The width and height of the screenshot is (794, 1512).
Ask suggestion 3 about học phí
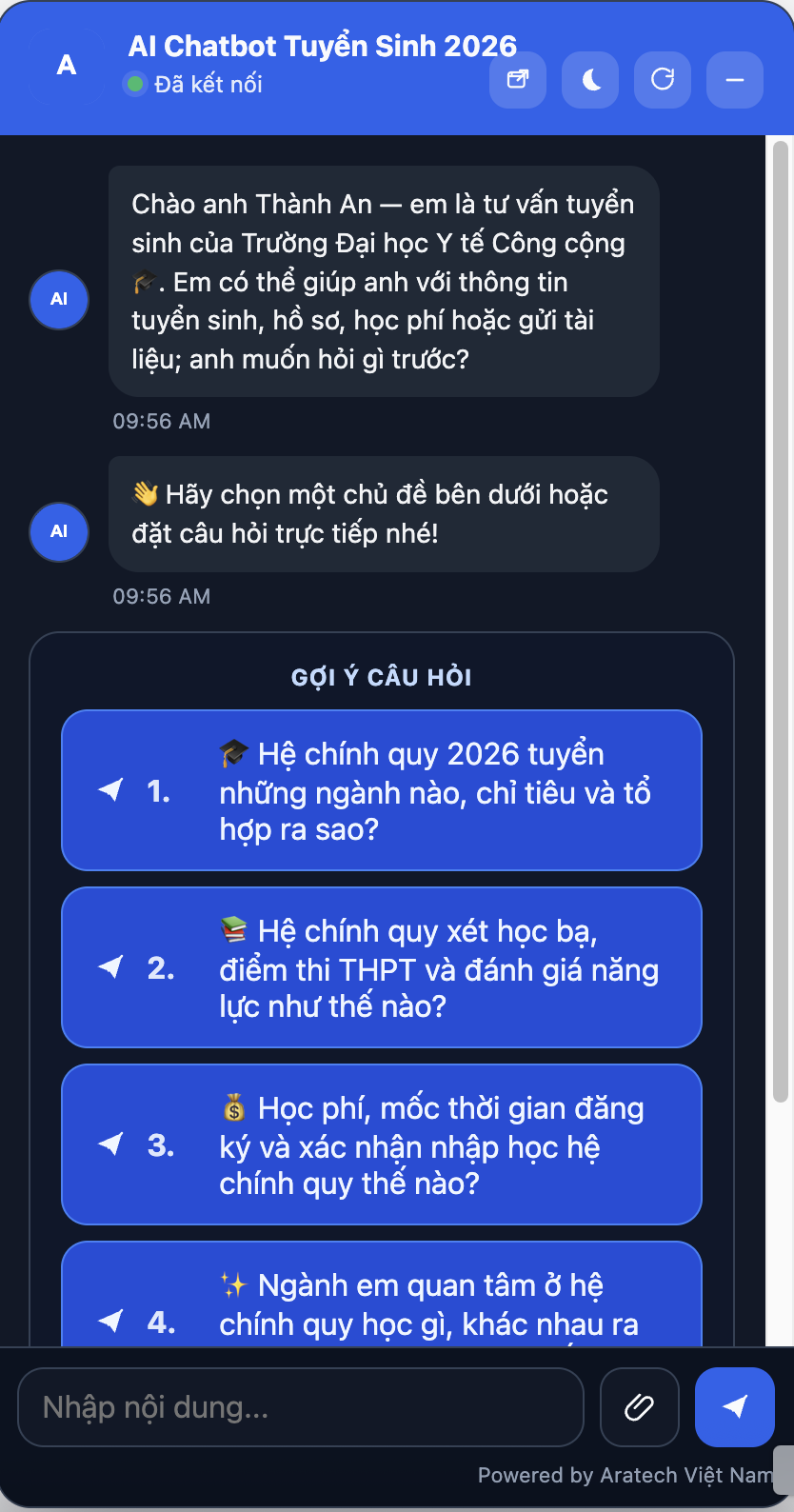(x=382, y=1144)
